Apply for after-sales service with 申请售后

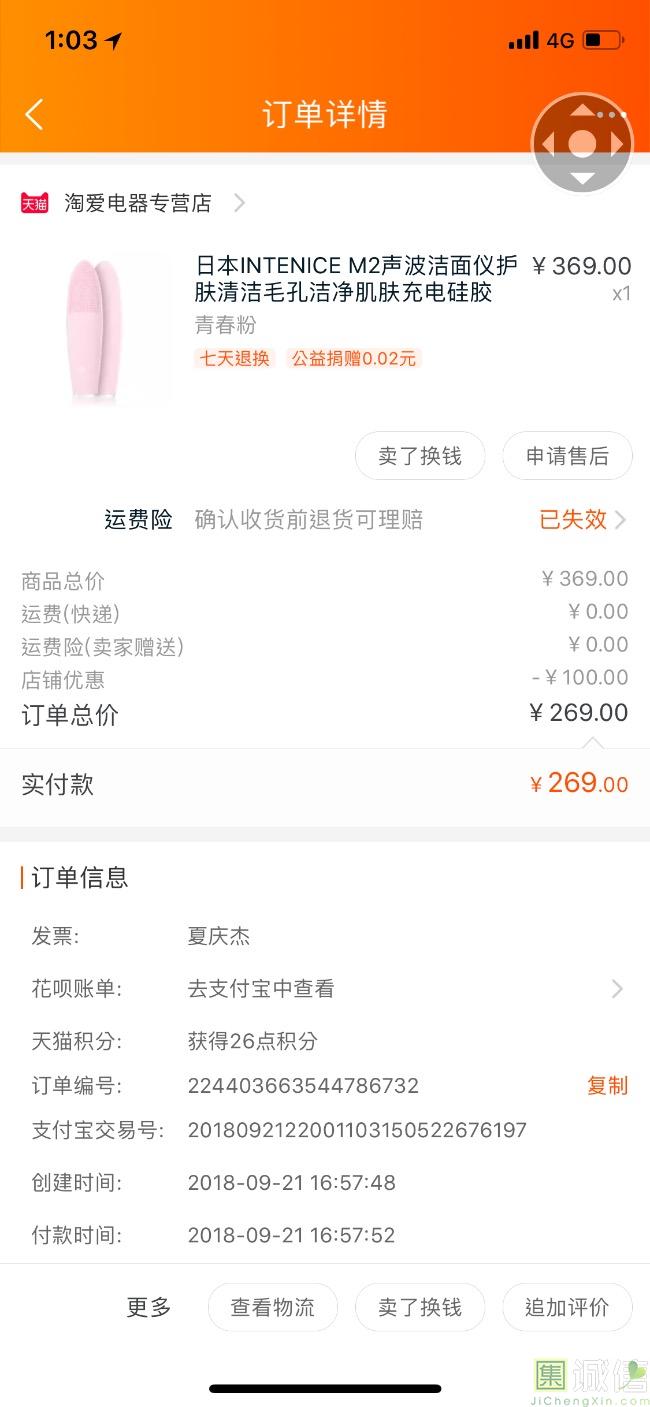tap(567, 456)
